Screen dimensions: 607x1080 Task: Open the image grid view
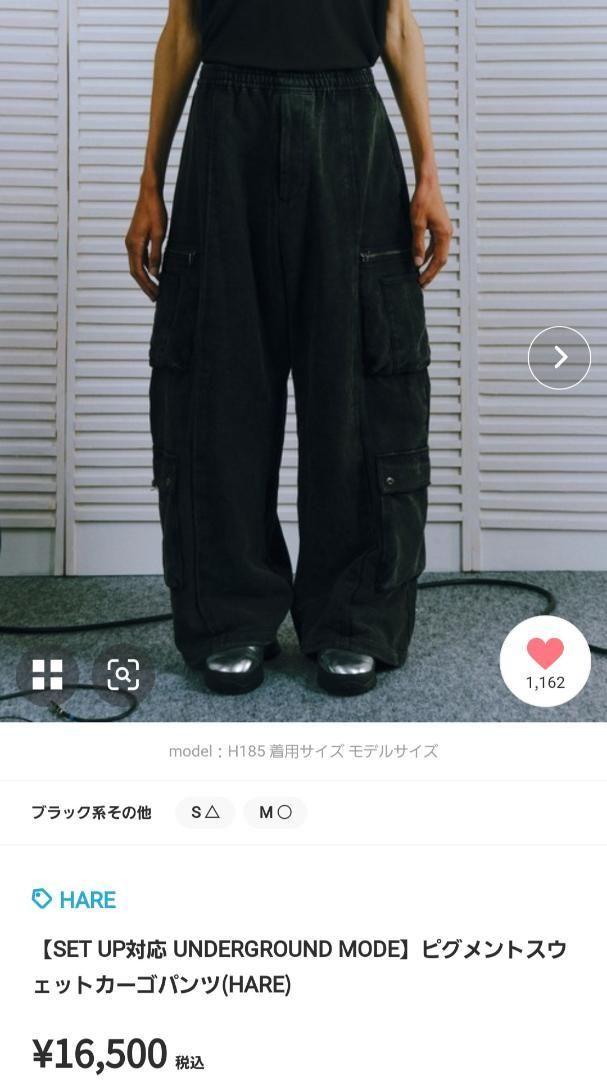coord(48,674)
